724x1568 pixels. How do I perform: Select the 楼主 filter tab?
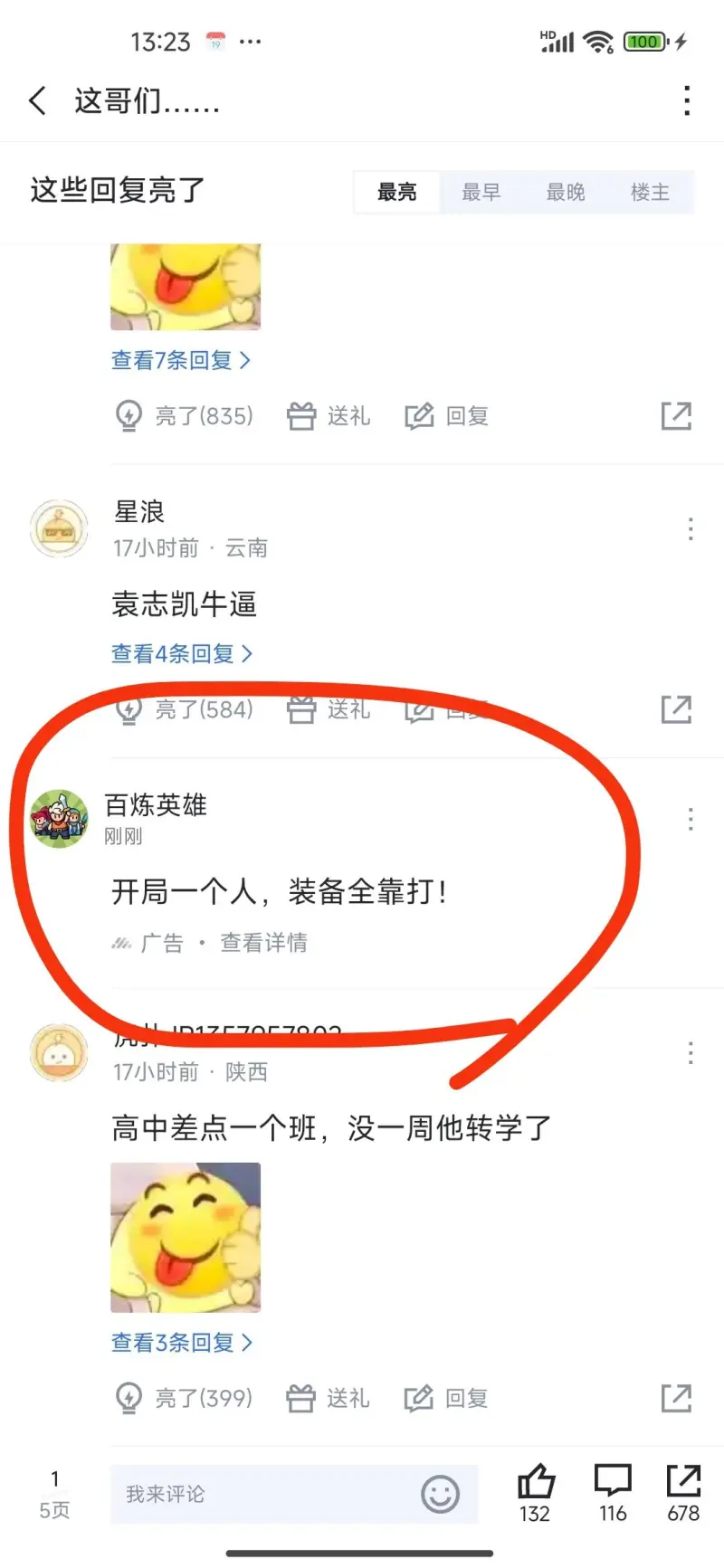pos(650,192)
